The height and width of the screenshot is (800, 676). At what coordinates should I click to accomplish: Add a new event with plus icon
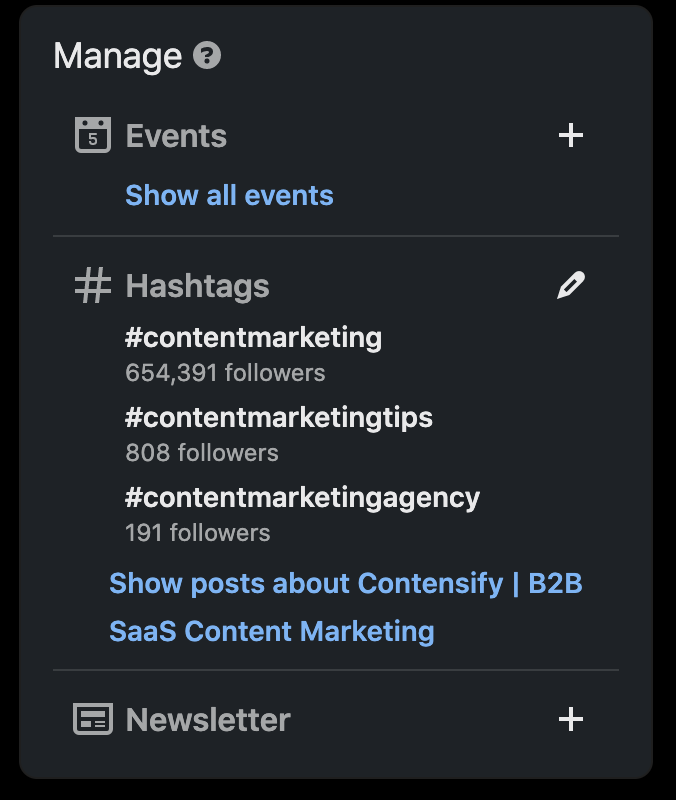(571, 135)
